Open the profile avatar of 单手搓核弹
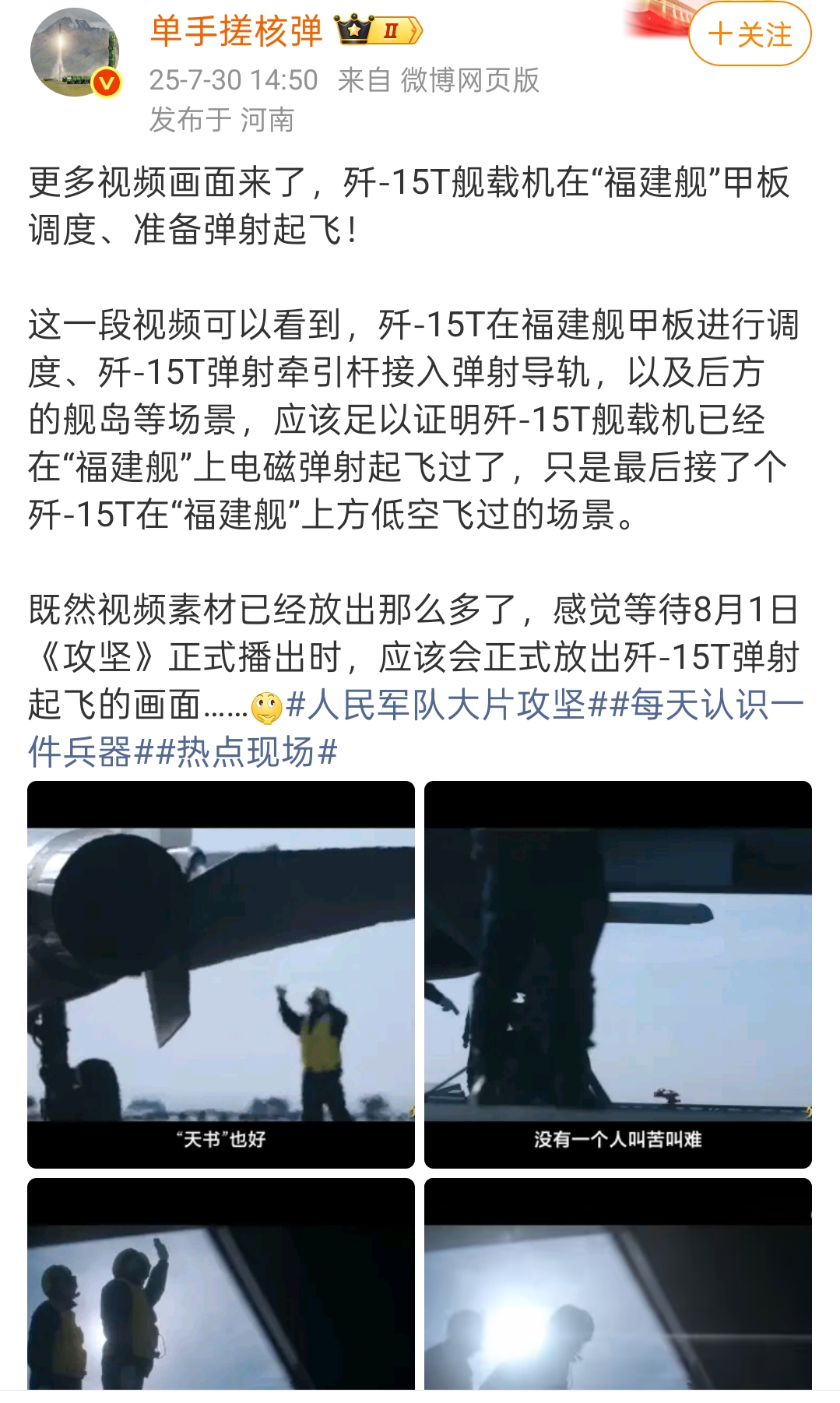840x1403 pixels. [75, 53]
